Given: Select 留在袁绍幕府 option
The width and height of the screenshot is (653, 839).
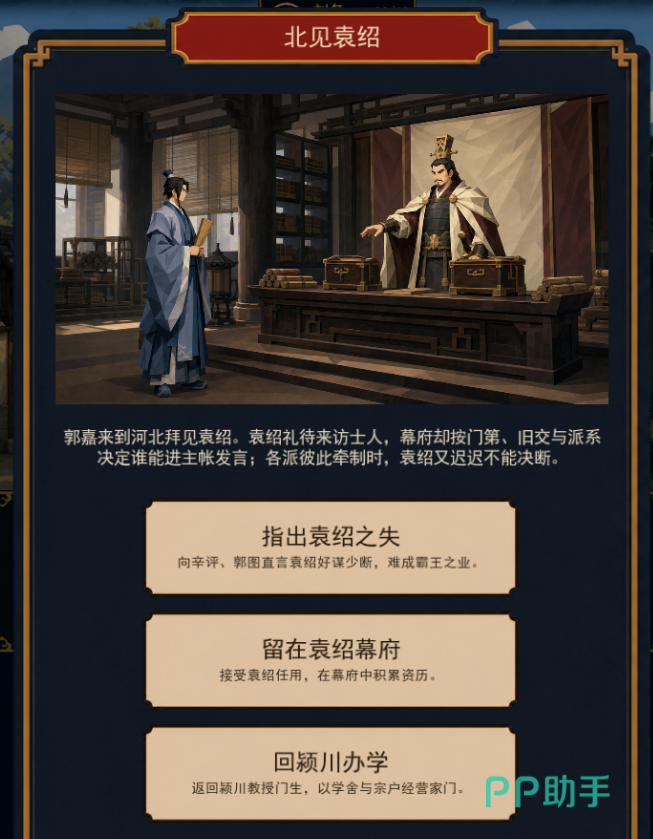Looking at the screenshot, I should [x=331, y=660].
